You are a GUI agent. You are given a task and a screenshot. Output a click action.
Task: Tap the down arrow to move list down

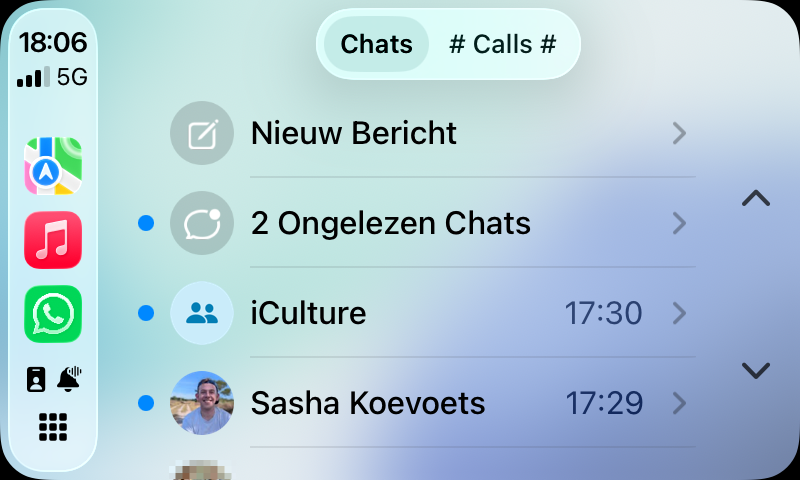click(x=756, y=370)
